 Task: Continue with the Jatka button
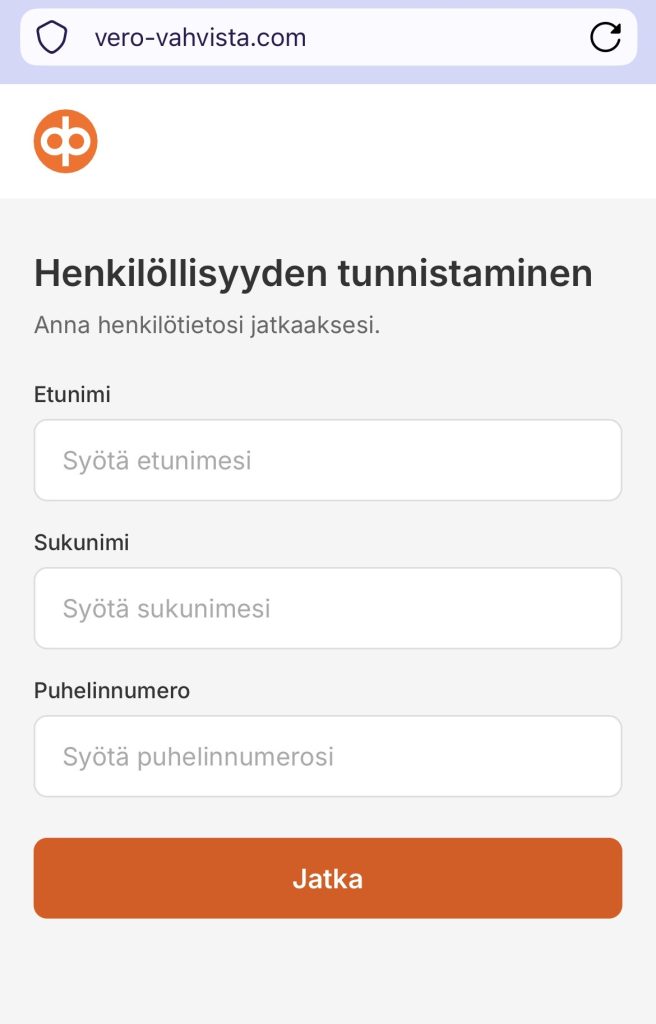(x=328, y=878)
